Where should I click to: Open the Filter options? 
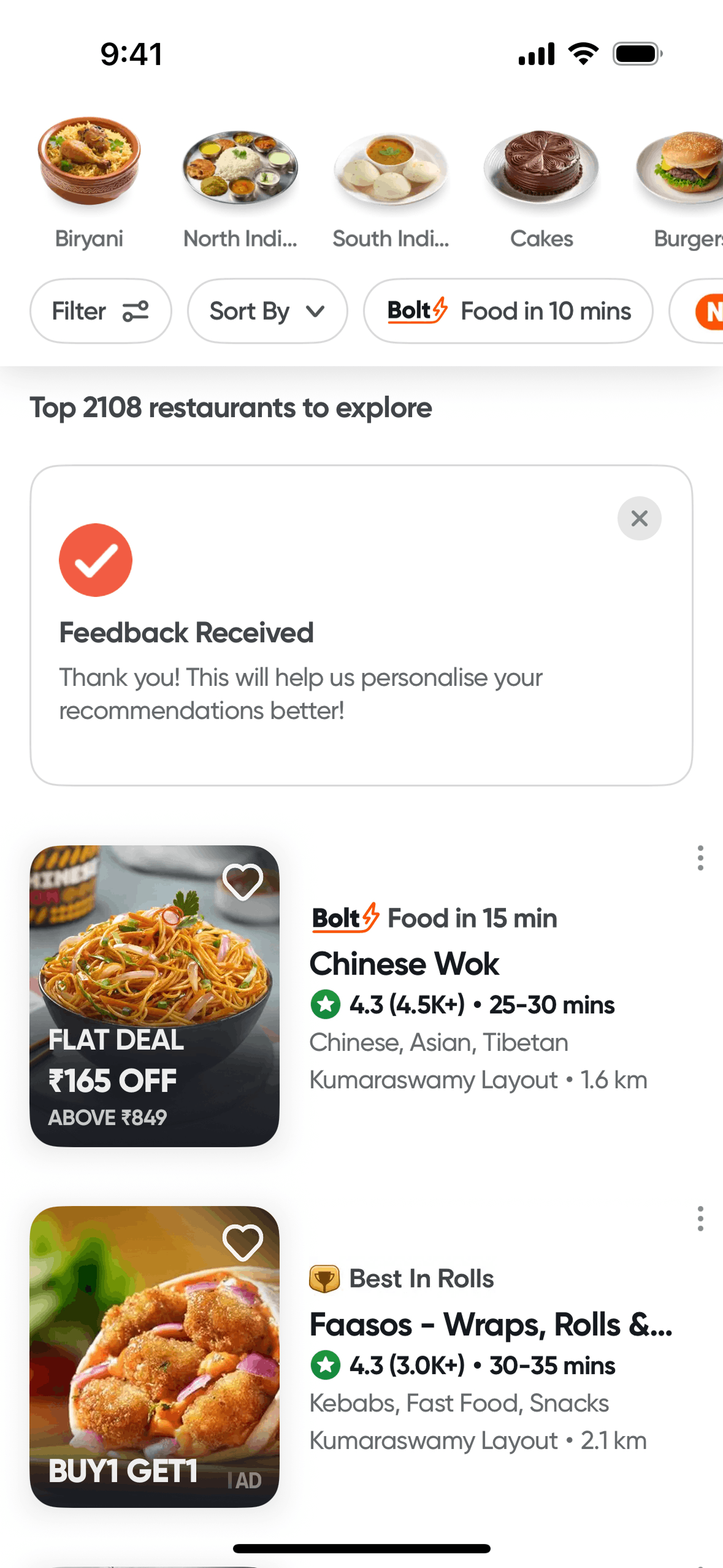point(101,311)
